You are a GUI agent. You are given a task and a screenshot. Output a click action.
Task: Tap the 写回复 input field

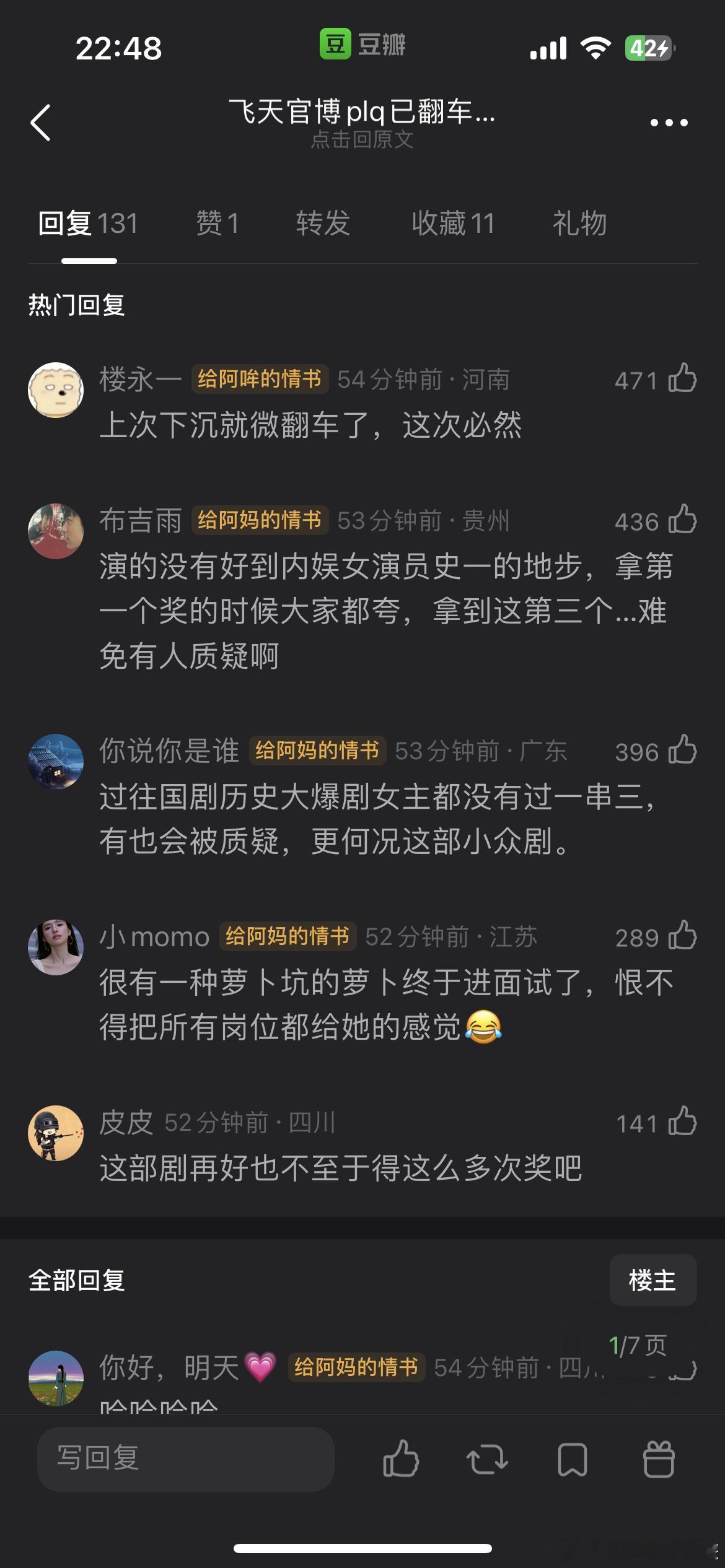pos(186,1459)
